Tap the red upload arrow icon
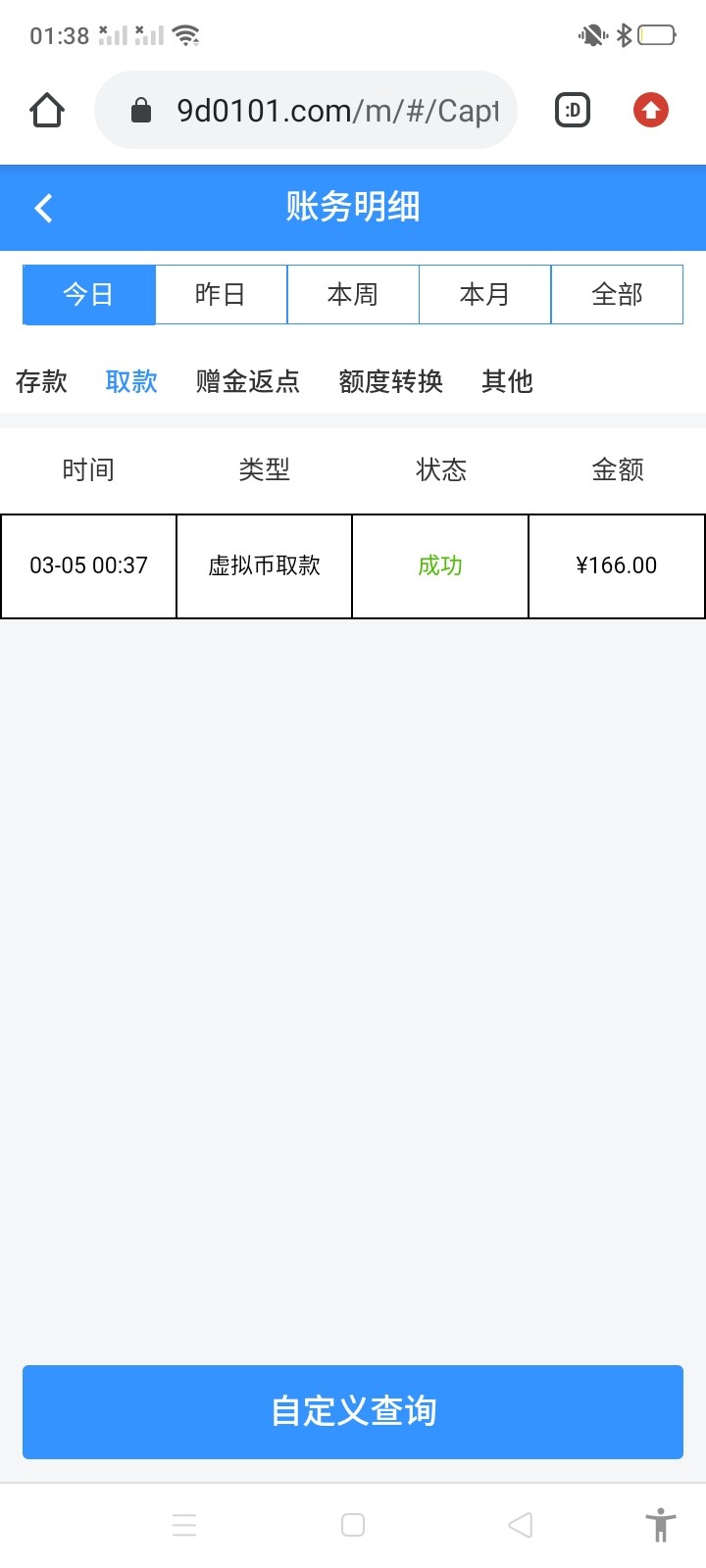The width and height of the screenshot is (706, 1568). tap(650, 110)
